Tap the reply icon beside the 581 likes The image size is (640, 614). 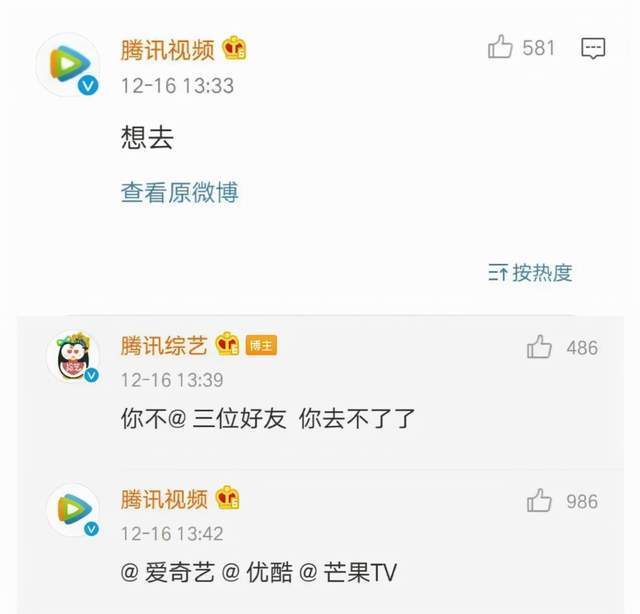tap(593, 47)
